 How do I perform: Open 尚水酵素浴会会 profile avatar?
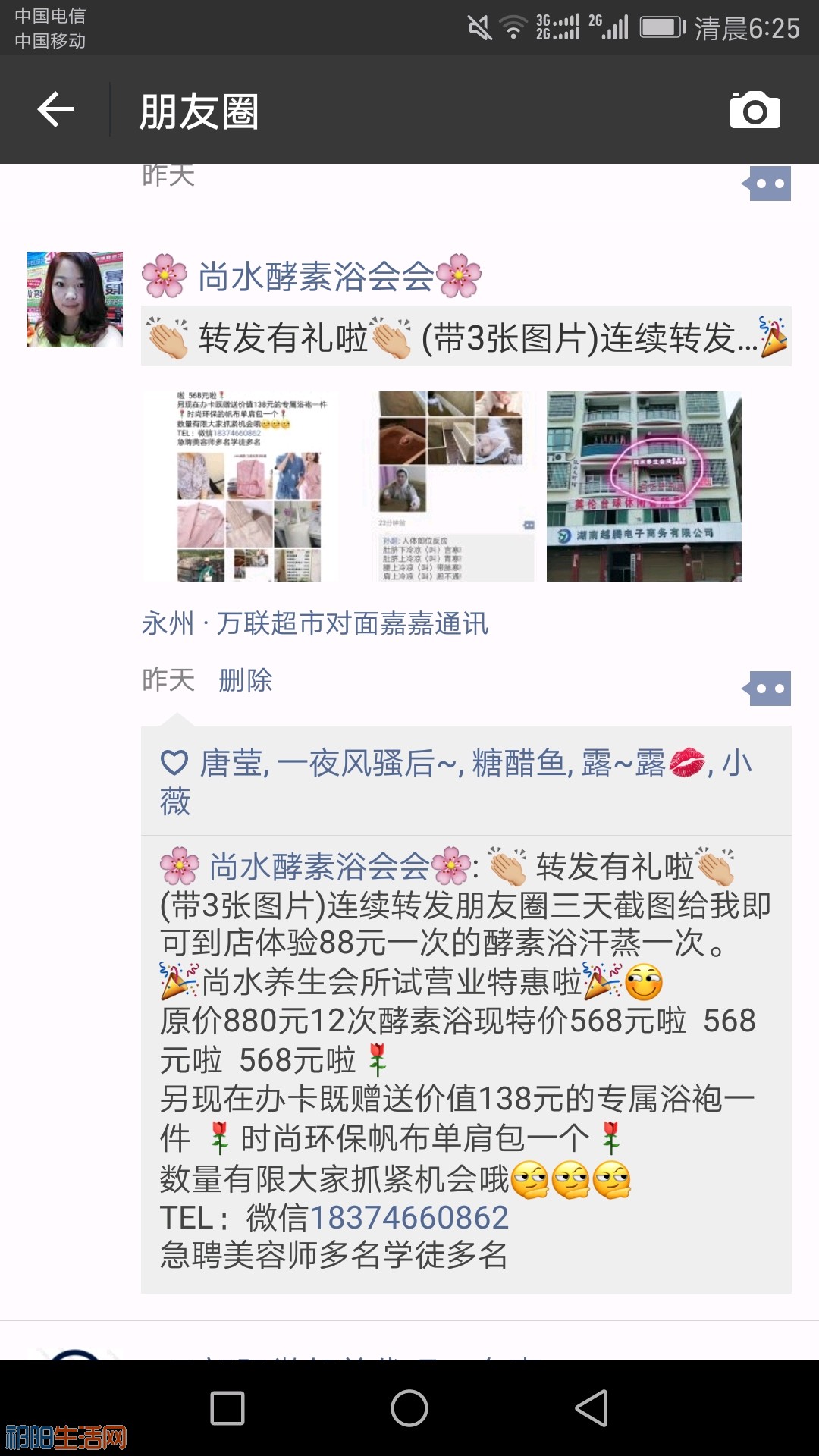(x=75, y=300)
